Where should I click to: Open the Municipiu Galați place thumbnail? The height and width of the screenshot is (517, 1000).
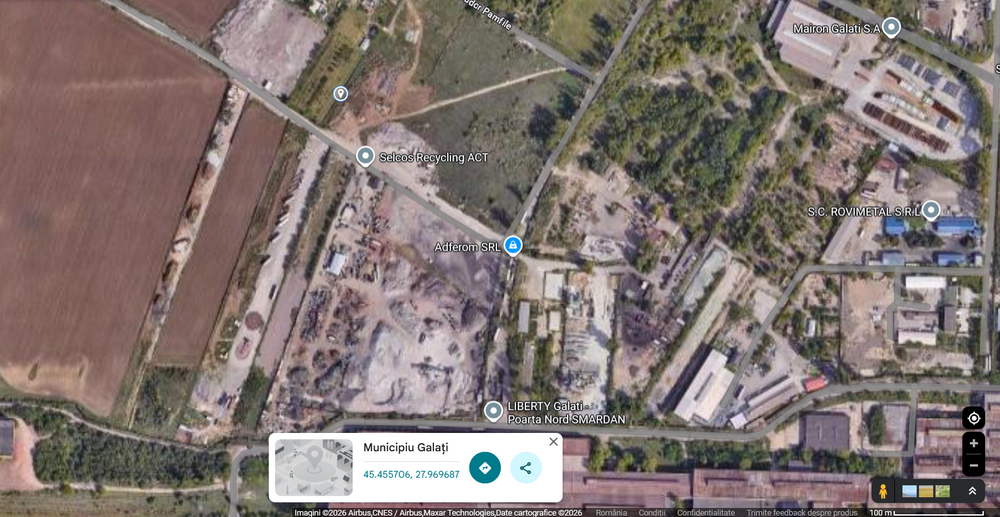313,467
